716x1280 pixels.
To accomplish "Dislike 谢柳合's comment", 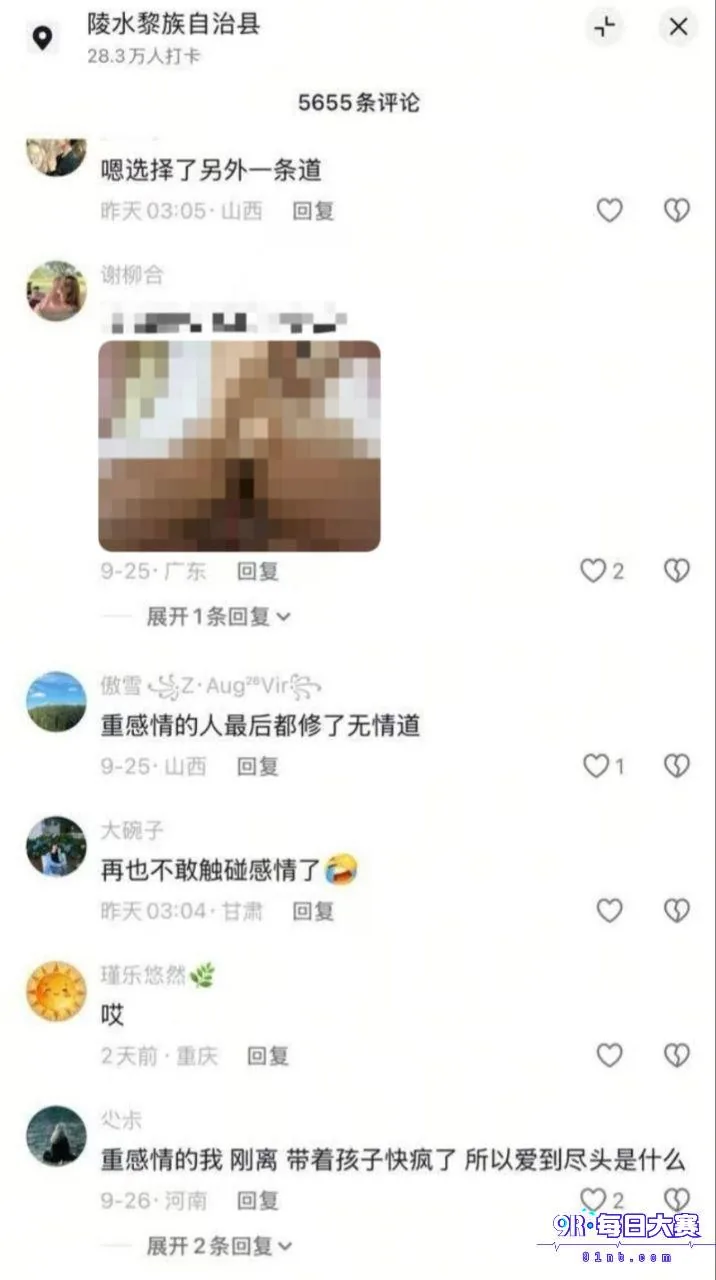I will pyautogui.click(x=677, y=571).
